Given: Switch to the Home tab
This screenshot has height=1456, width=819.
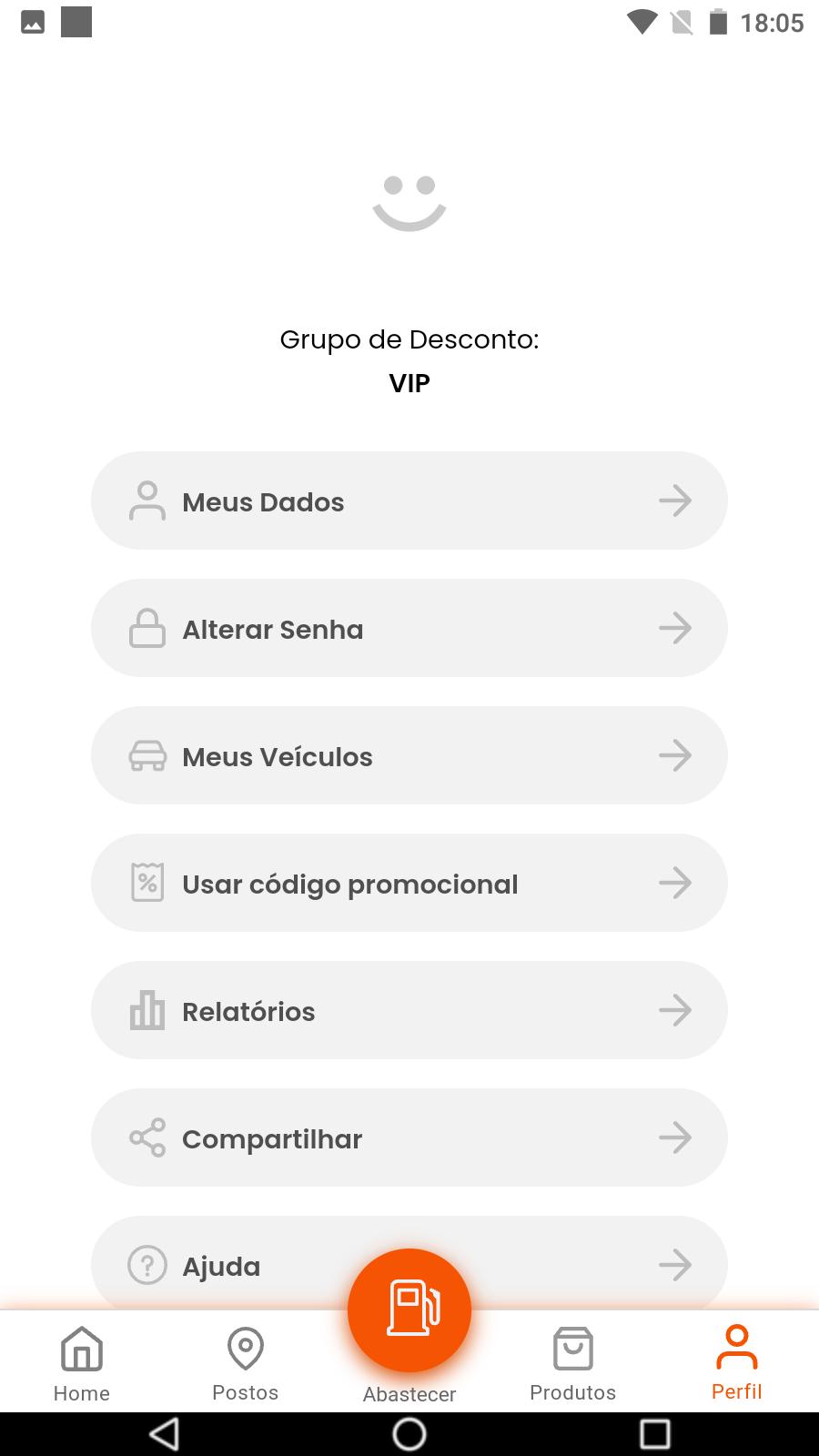Looking at the screenshot, I should coord(82,1363).
